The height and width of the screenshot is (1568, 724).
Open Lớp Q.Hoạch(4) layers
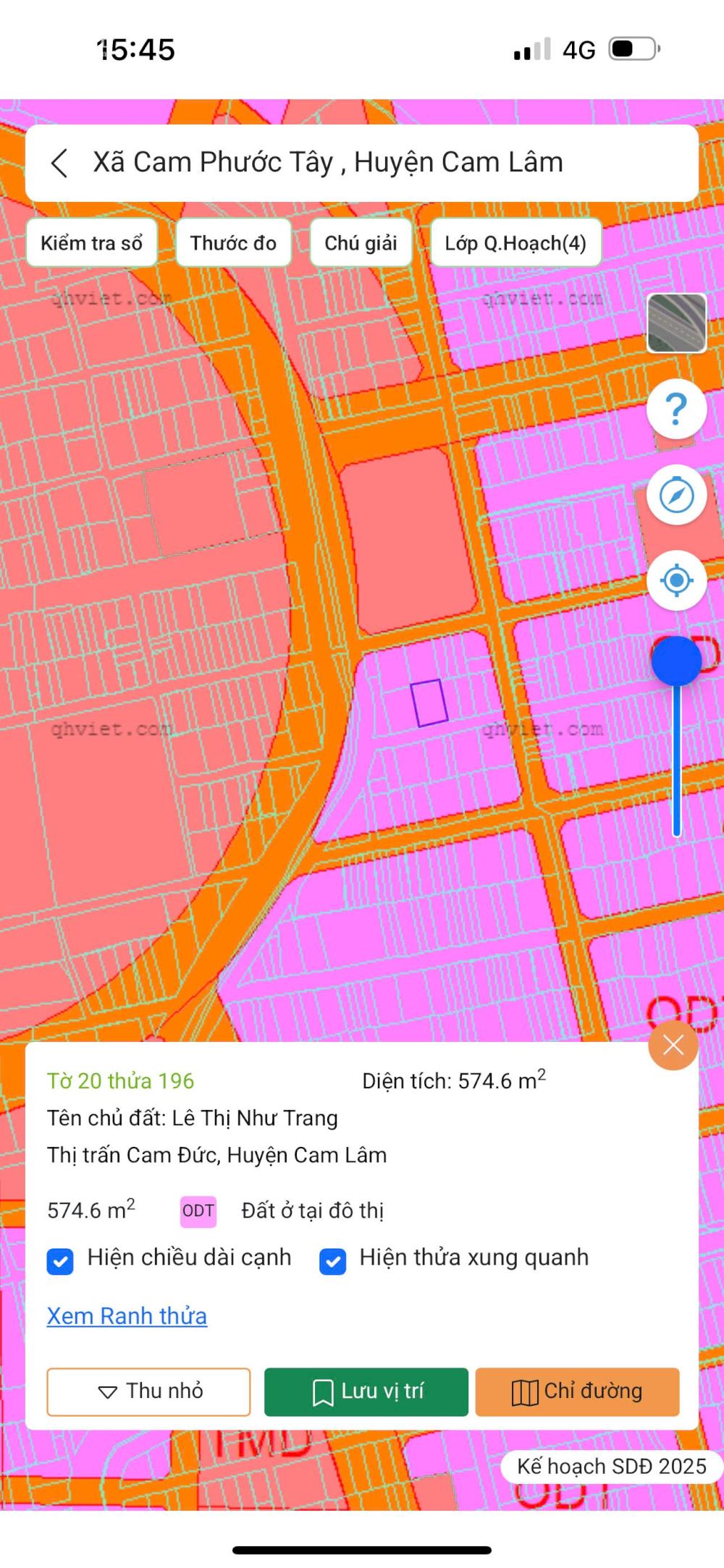[x=515, y=243]
